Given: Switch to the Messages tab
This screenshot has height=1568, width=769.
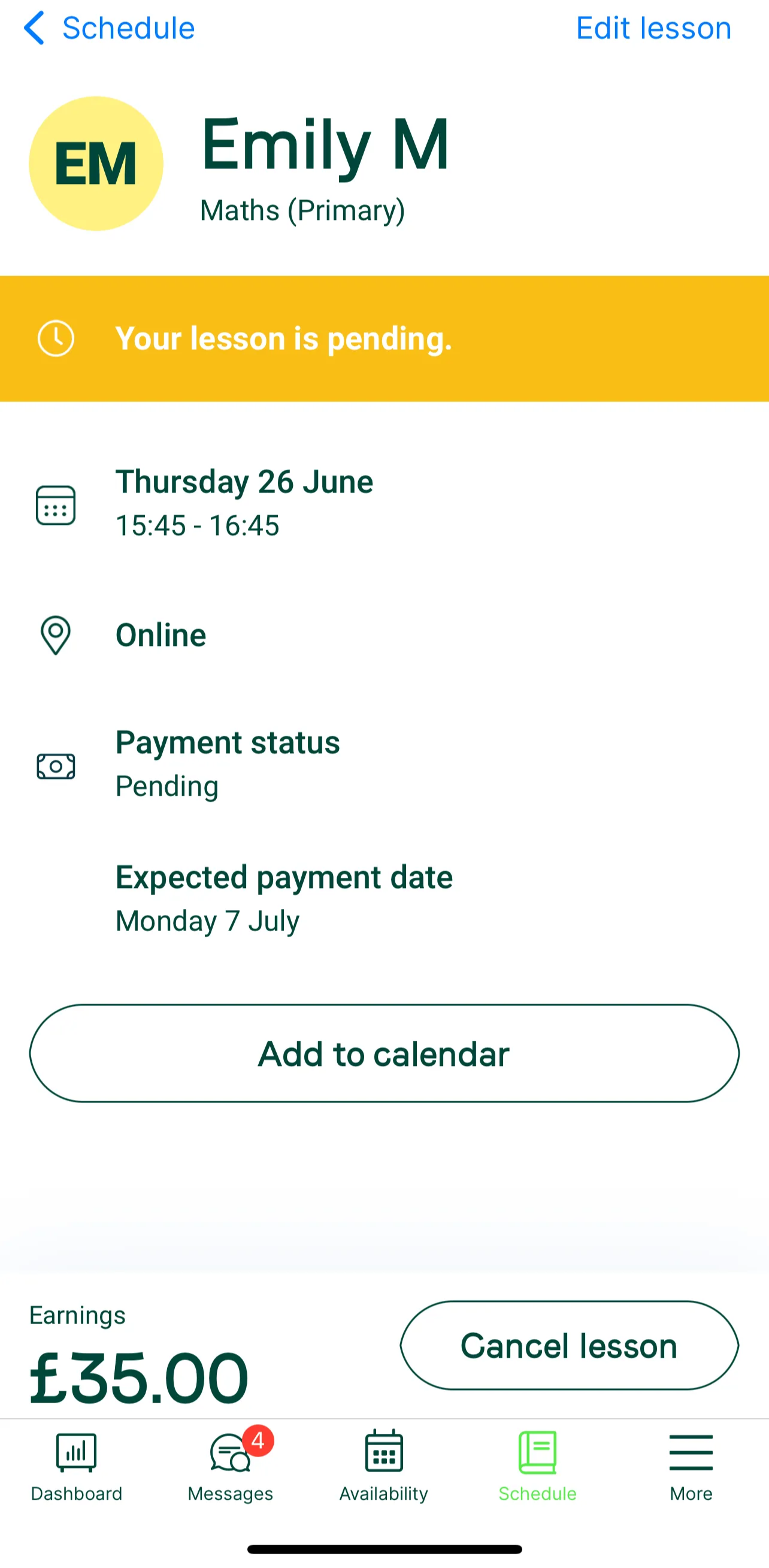Looking at the screenshot, I should click(231, 1468).
